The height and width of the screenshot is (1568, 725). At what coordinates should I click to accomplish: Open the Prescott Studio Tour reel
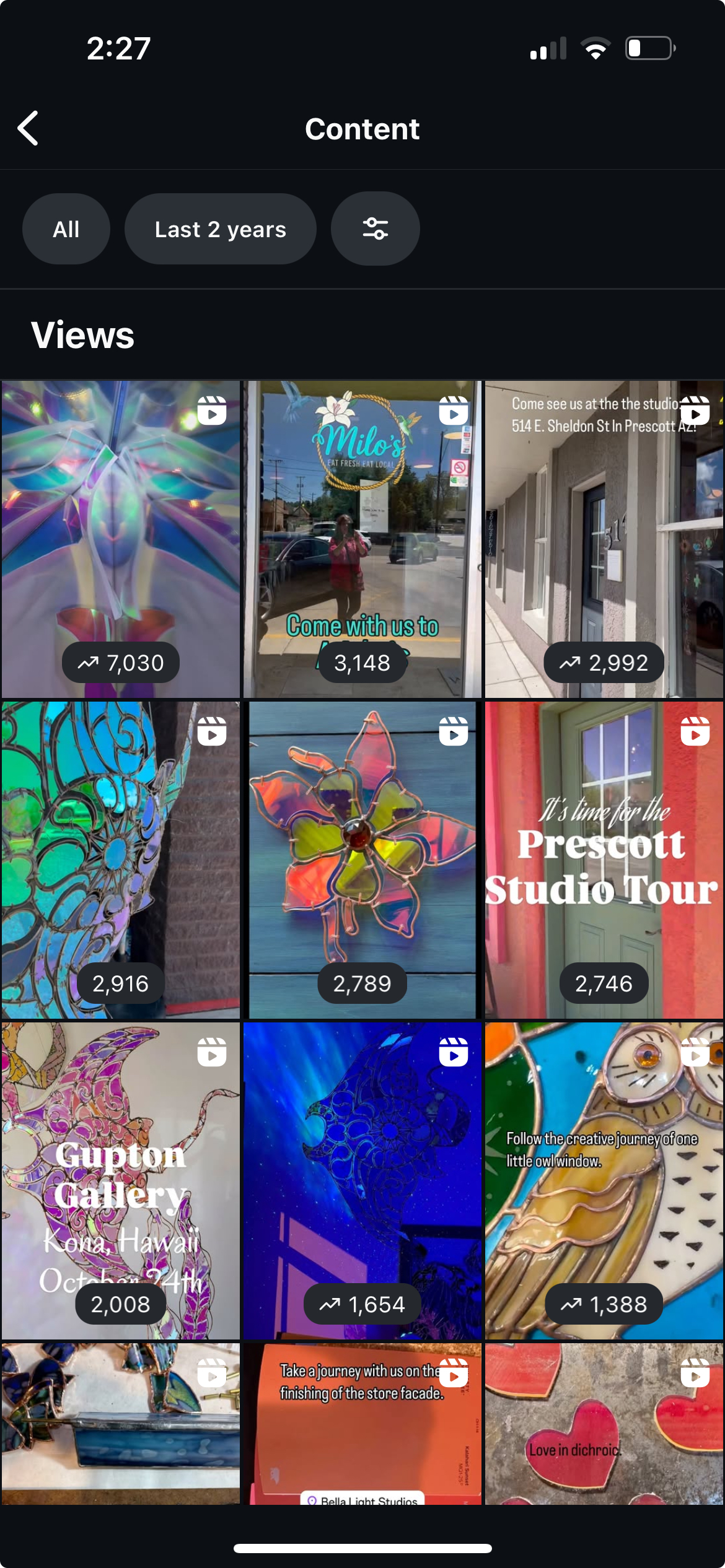coord(604,860)
